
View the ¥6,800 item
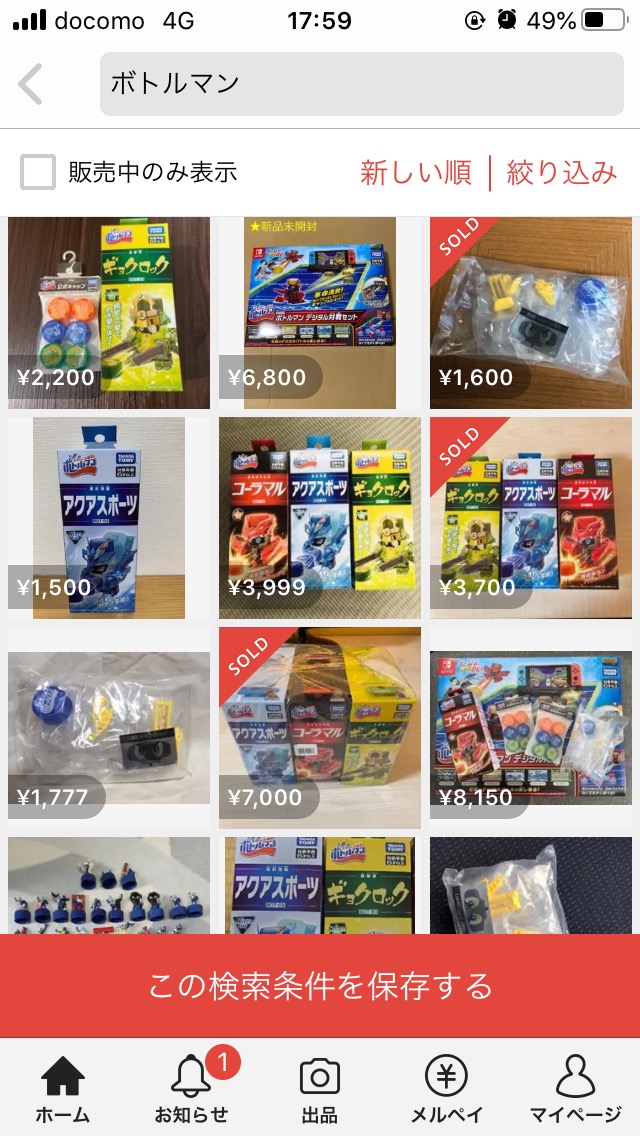pyautogui.click(x=320, y=312)
